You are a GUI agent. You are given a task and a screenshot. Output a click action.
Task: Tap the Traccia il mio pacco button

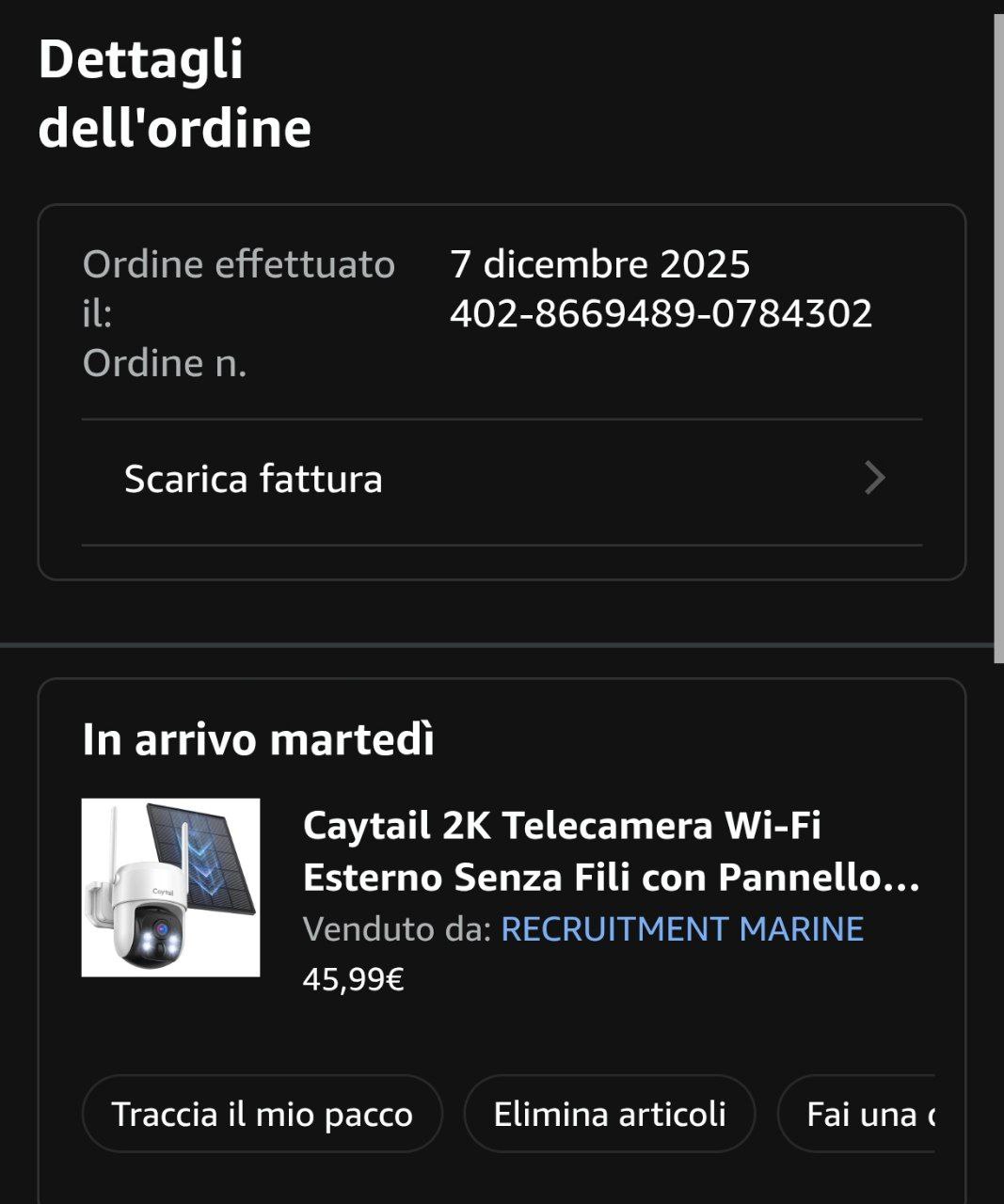click(x=262, y=1115)
